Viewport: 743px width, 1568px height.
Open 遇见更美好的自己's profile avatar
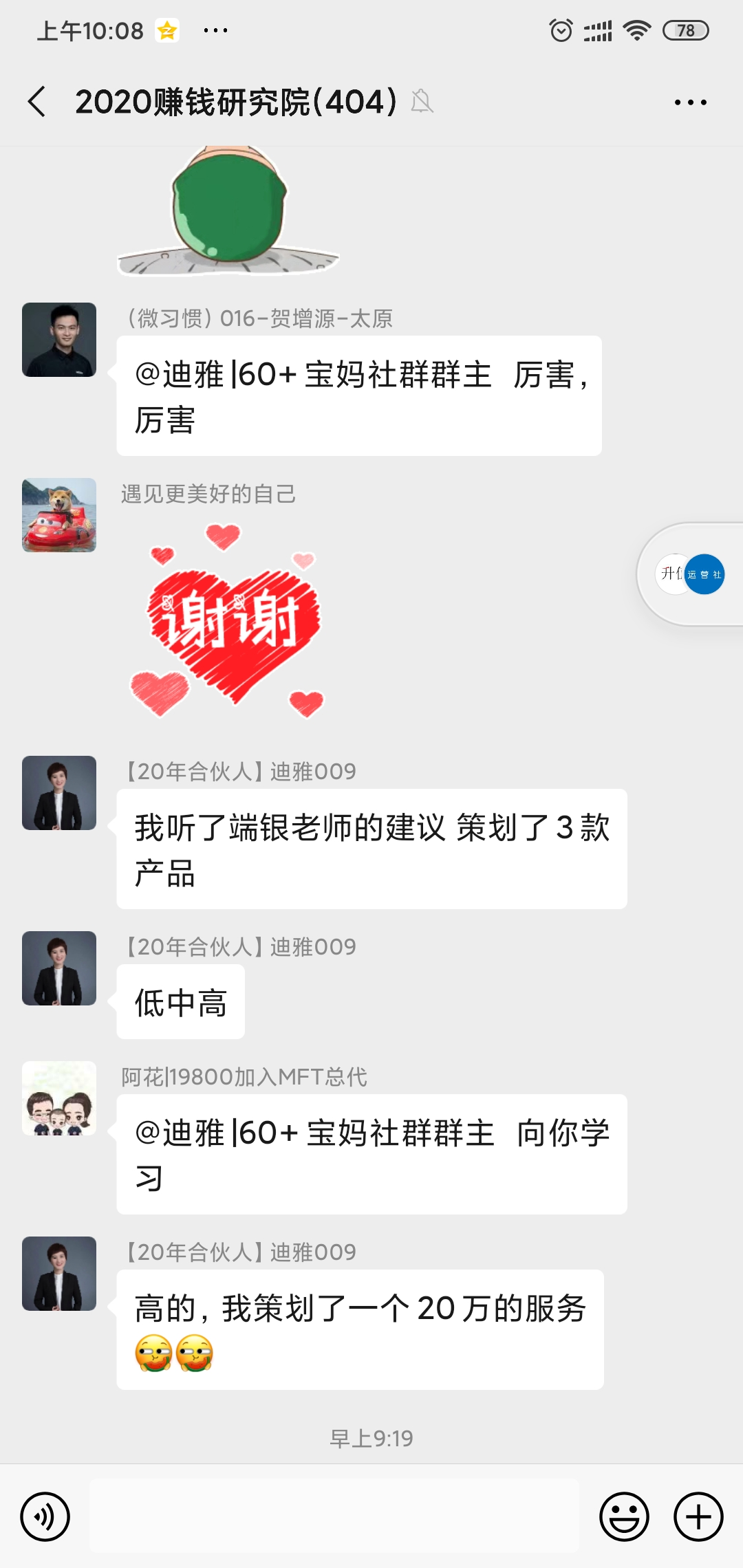tap(59, 515)
